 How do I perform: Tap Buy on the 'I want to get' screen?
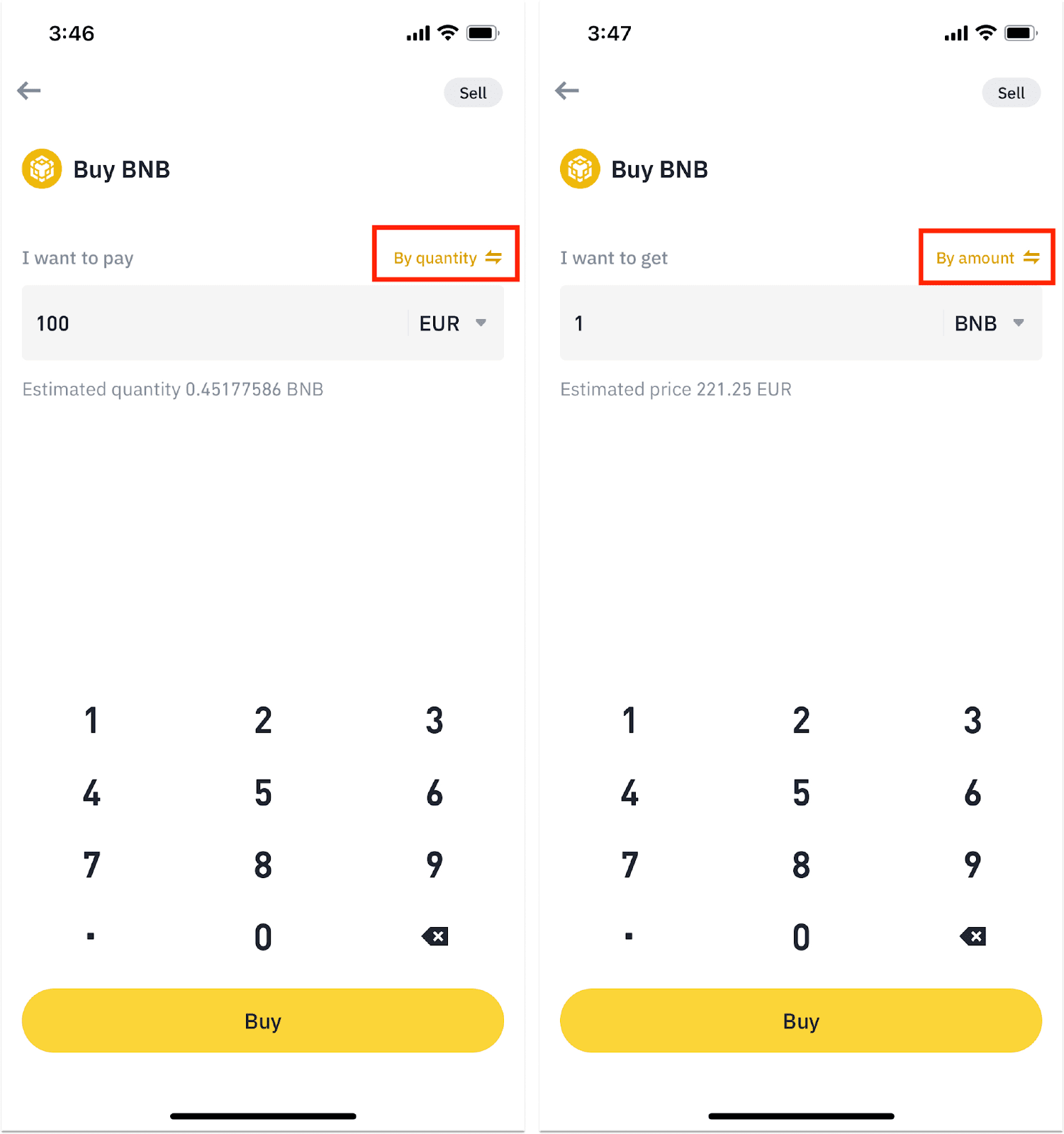click(x=800, y=1021)
